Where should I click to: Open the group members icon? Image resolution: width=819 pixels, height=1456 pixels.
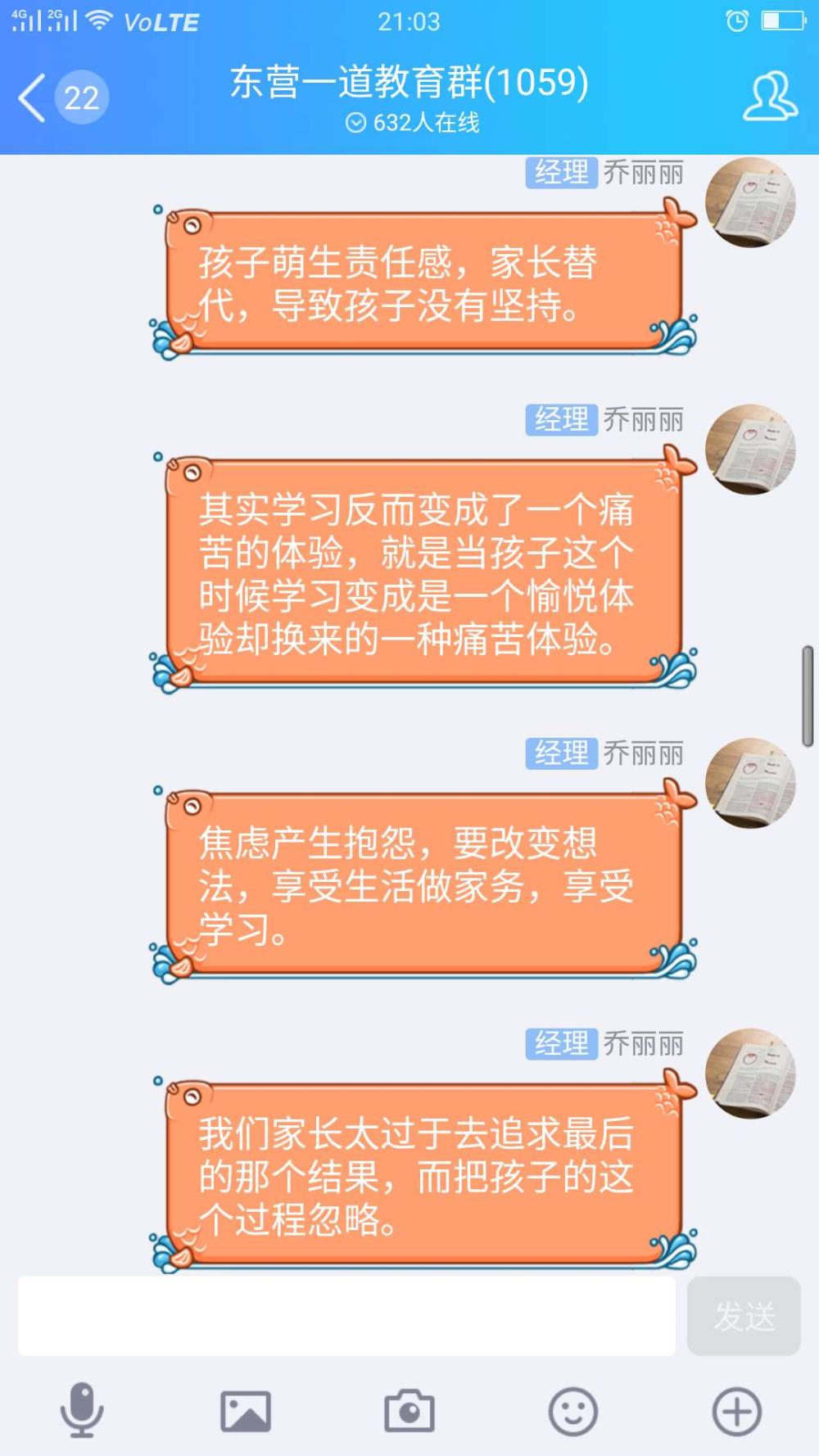click(x=770, y=96)
